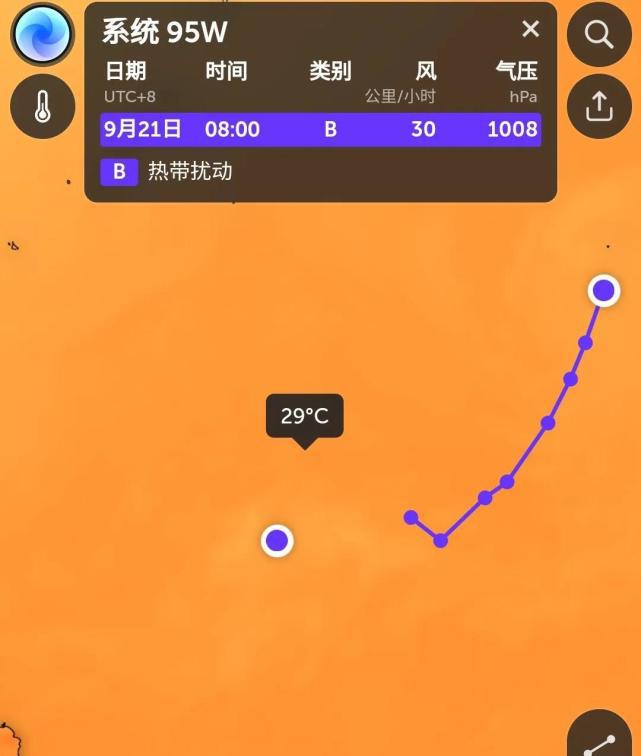Tap the blue hurricane swirl button
The width and height of the screenshot is (641, 756).
click(43, 35)
